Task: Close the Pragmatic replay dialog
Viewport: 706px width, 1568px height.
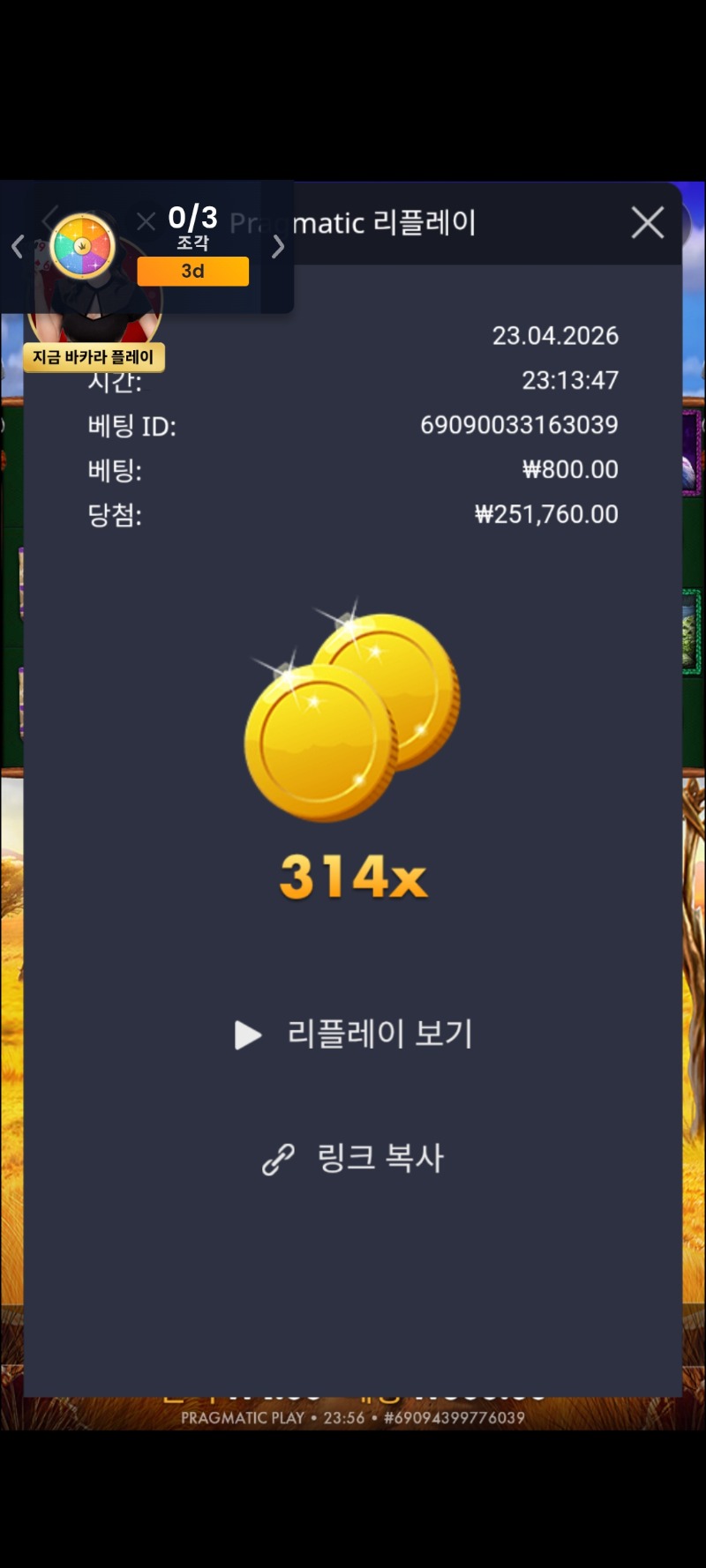Action: pos(648,223)
